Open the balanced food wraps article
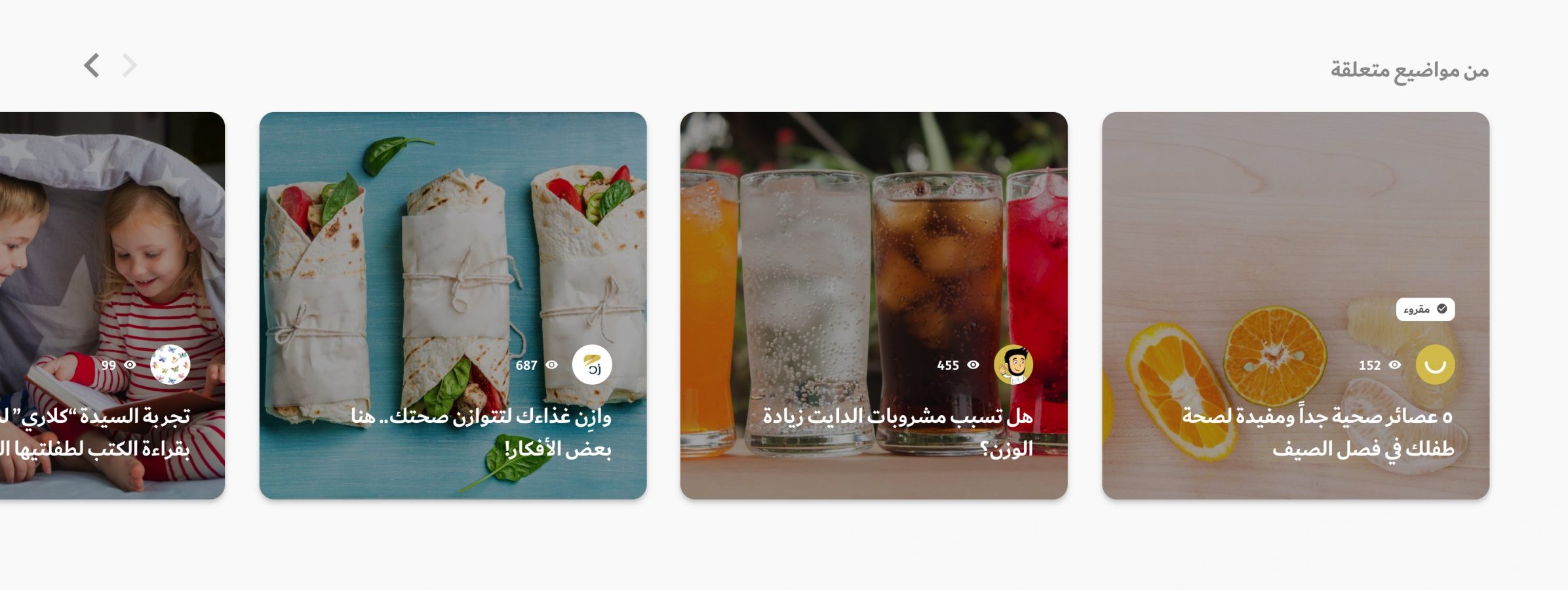This screenshot has width=1568, height=590. pyautogui.click(x=482, y=432)
